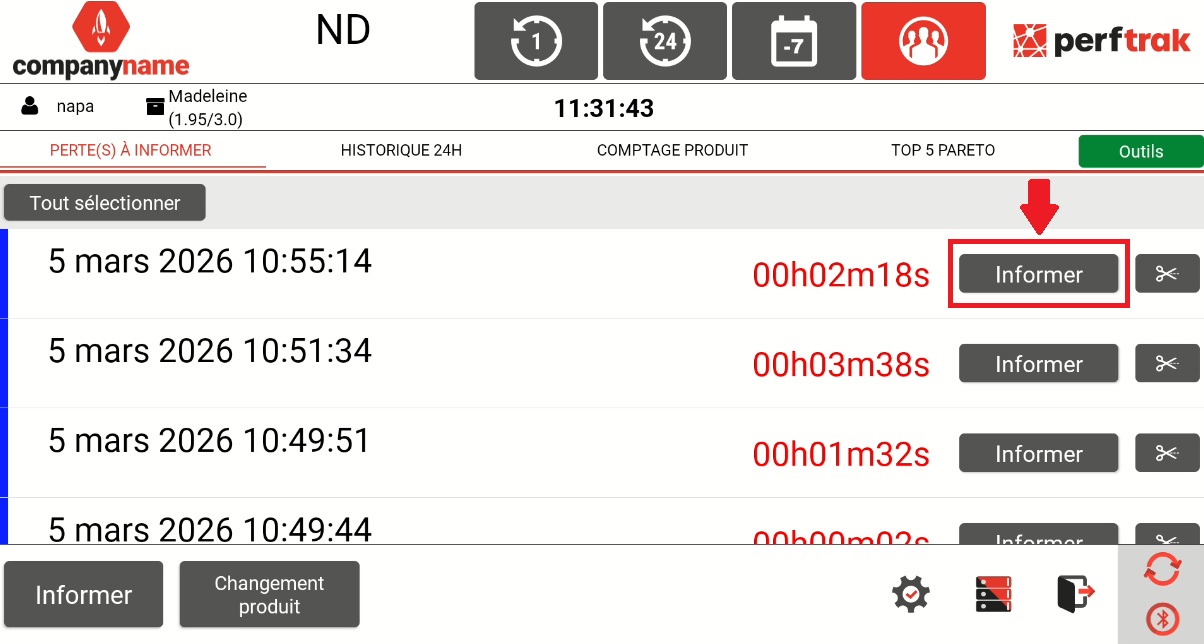Tap Informer for the 10:55:14 loss
1204x644 pixels.
1038,274
